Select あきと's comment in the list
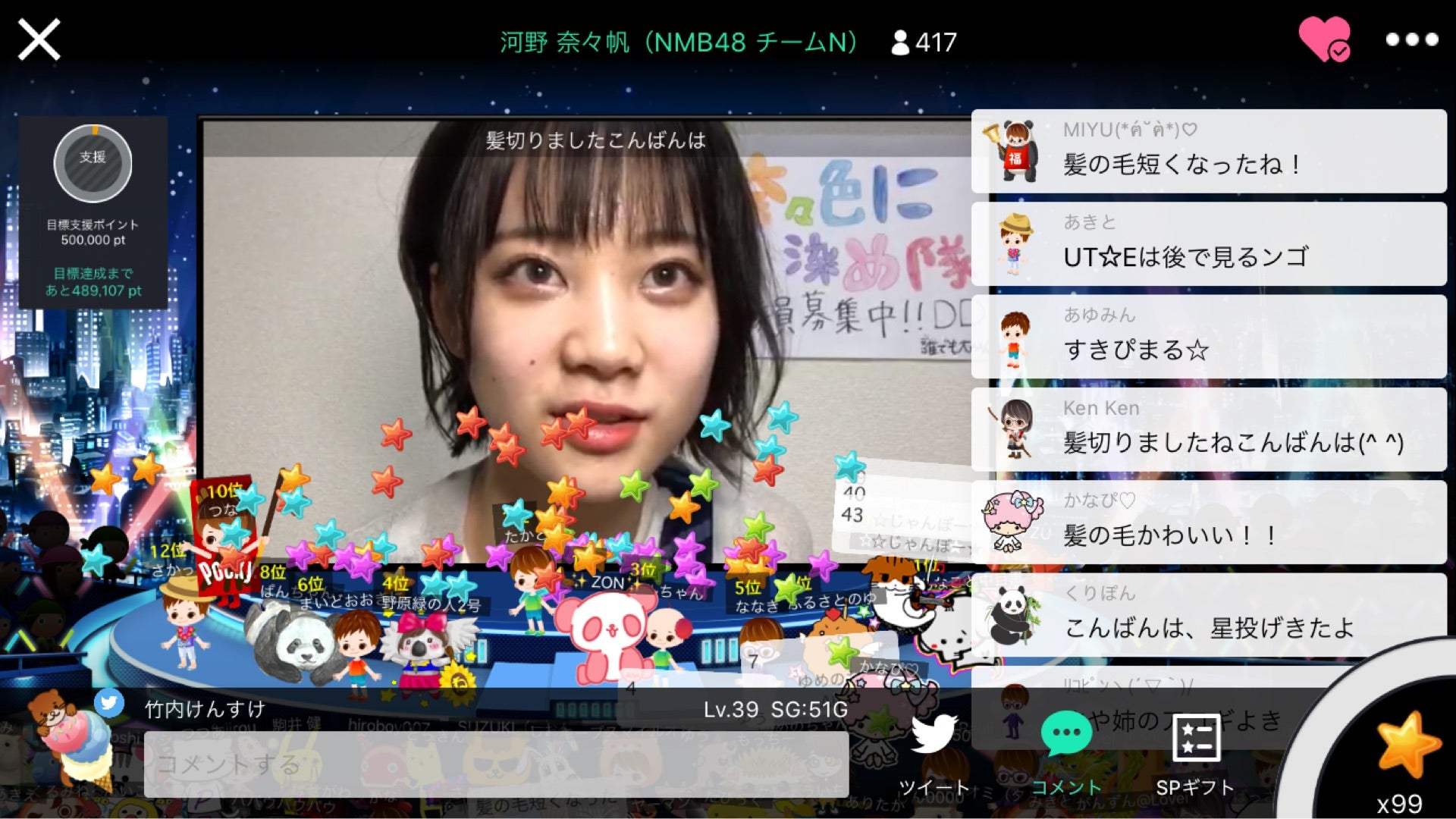This screenshot has height=819, width=1456. pyautogui.click(x=1209, y=244)
